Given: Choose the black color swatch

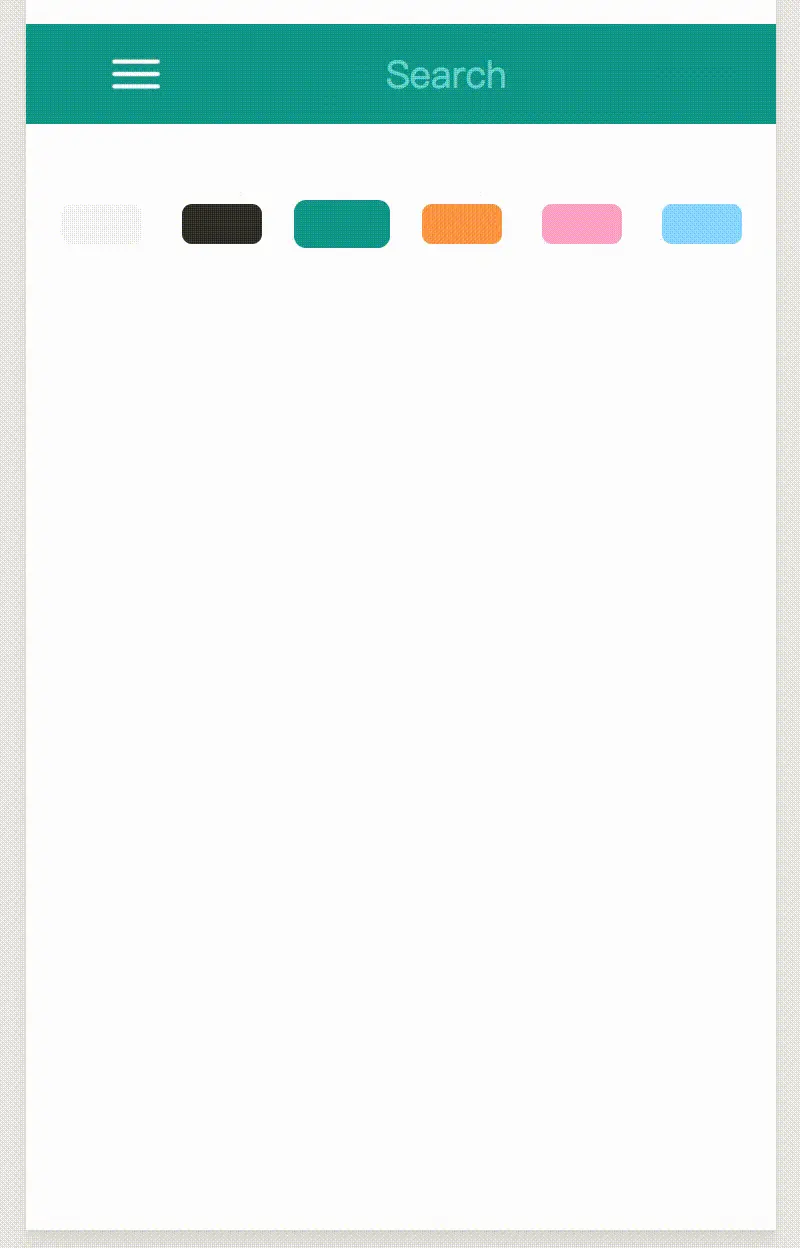Looking at the screenshot, I should coord(222,224).
